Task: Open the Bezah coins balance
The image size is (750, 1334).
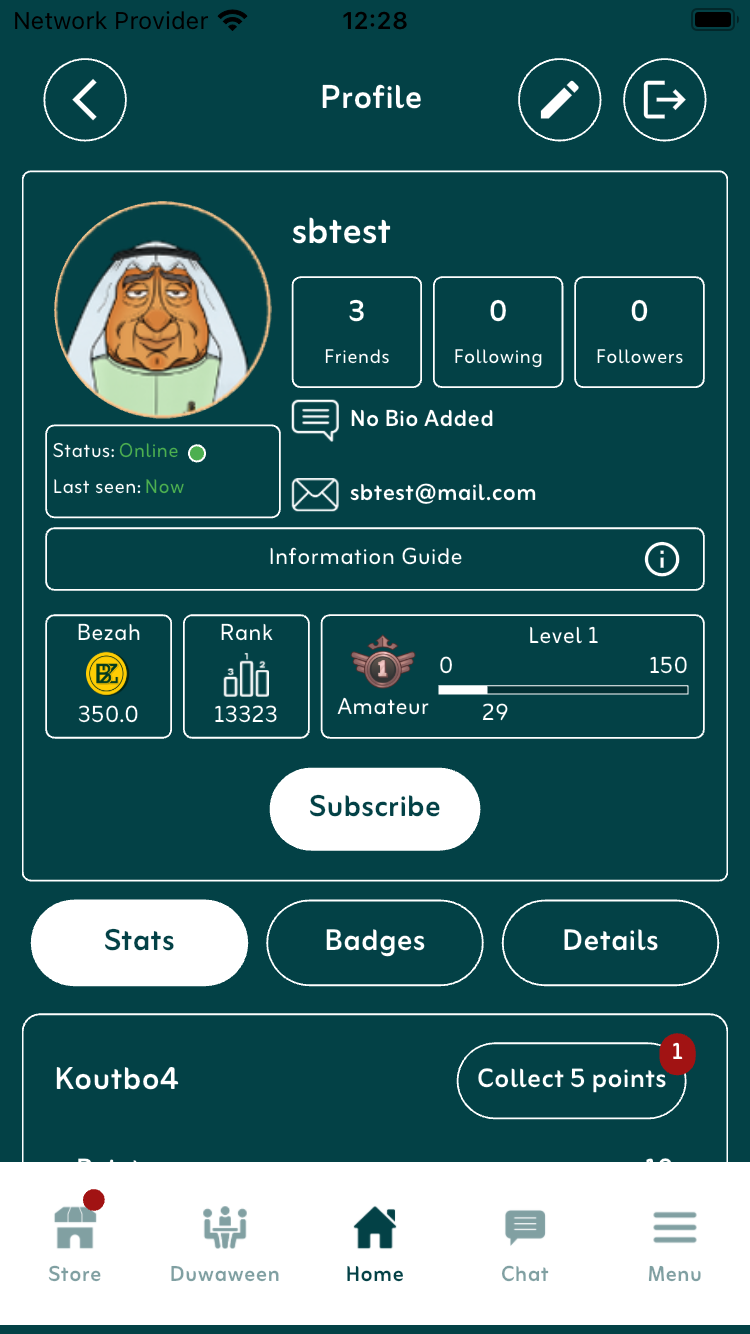Action: coord(108,677)
